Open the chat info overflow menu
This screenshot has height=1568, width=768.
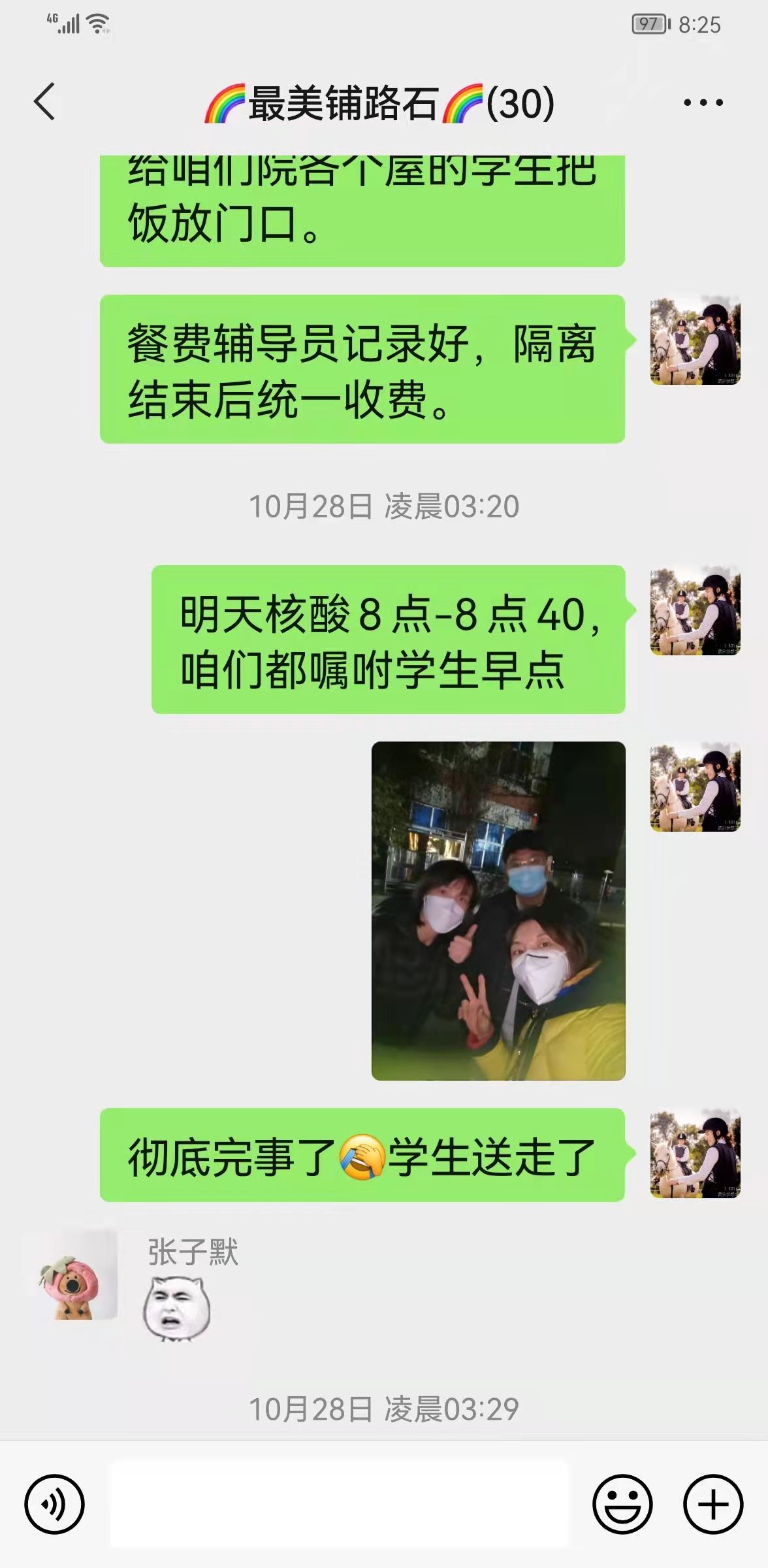[703, 103]
